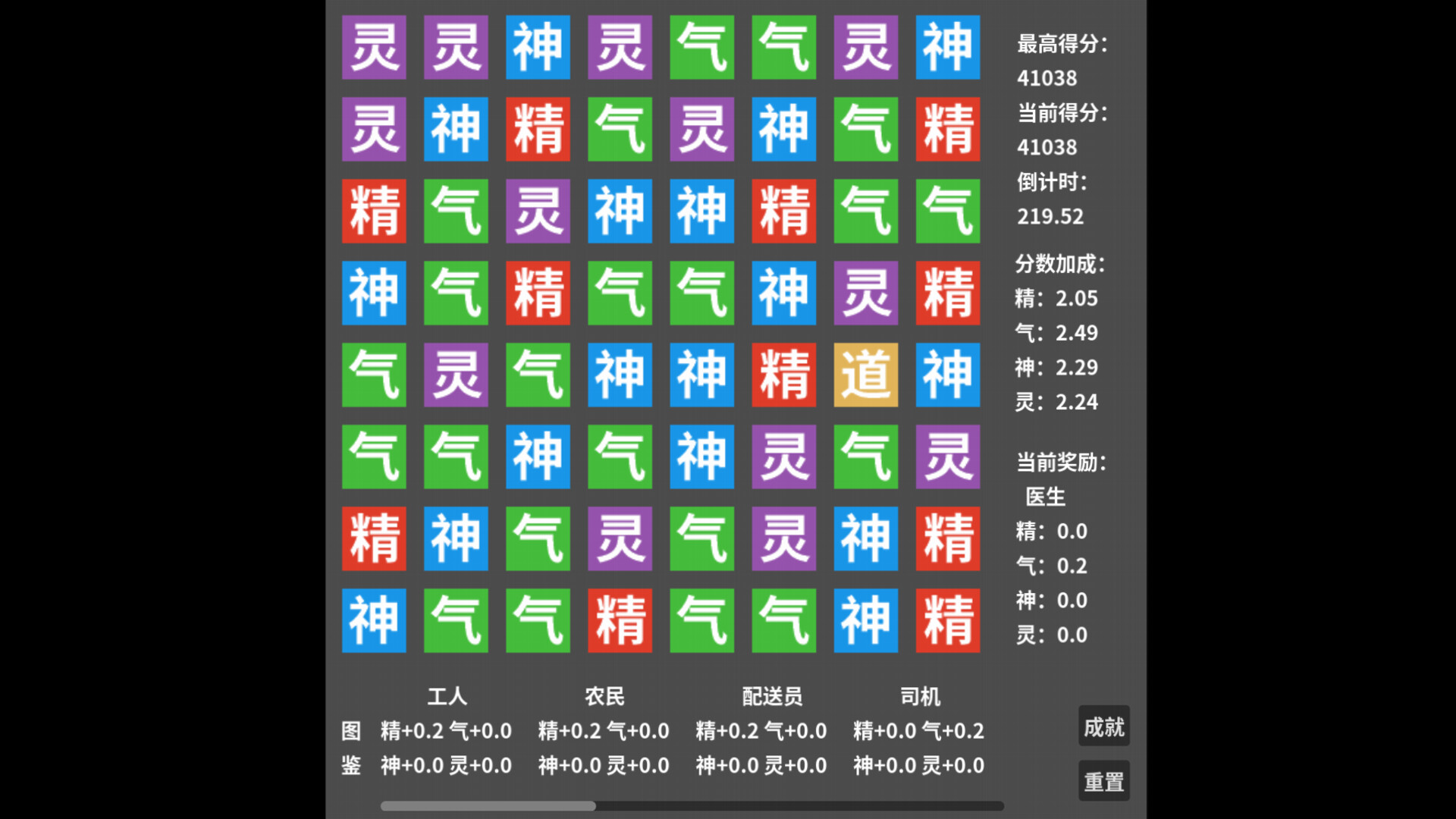Tap the orange 道 tile
This screenshot has width=1456, height=819.
[x=865, y=375]
